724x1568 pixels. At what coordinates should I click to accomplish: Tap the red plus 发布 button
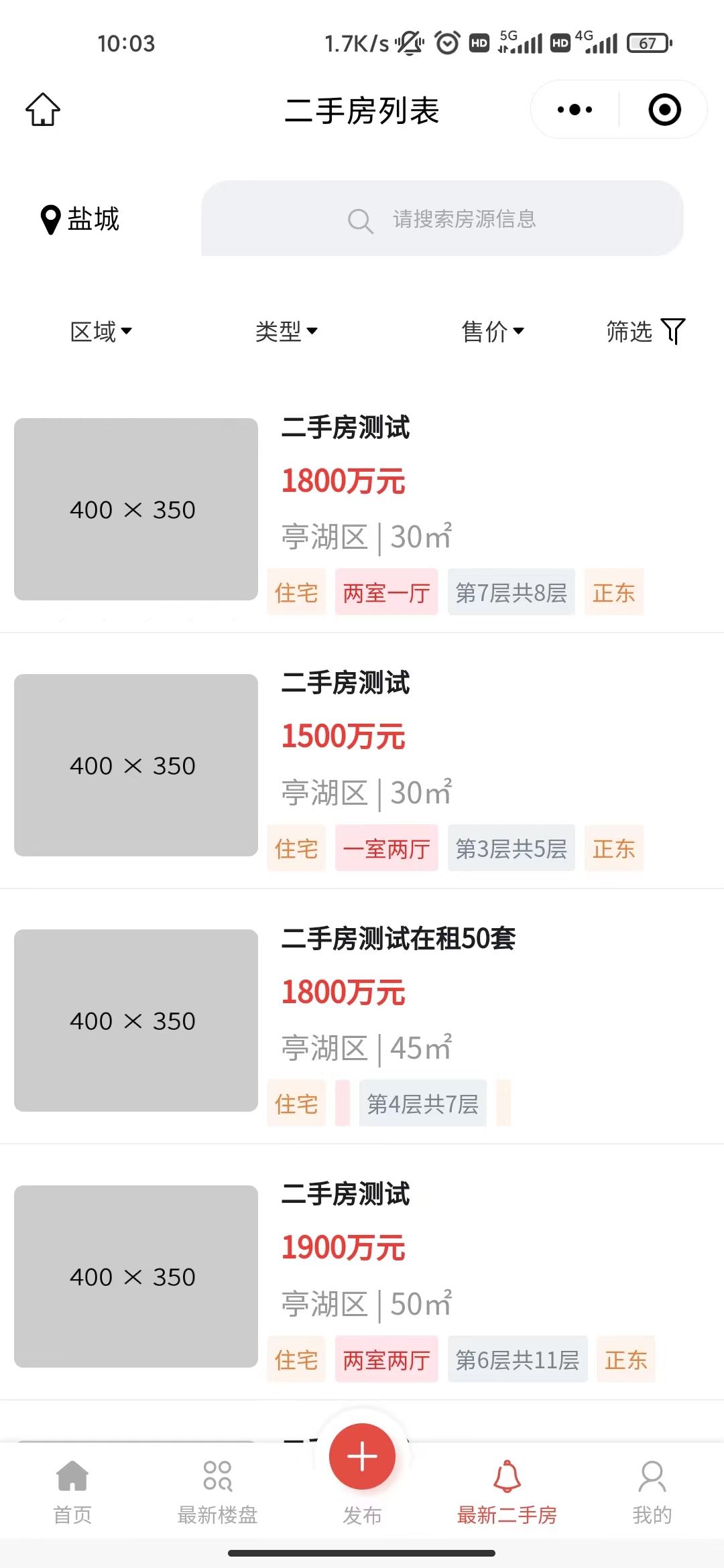point(362,1457)
